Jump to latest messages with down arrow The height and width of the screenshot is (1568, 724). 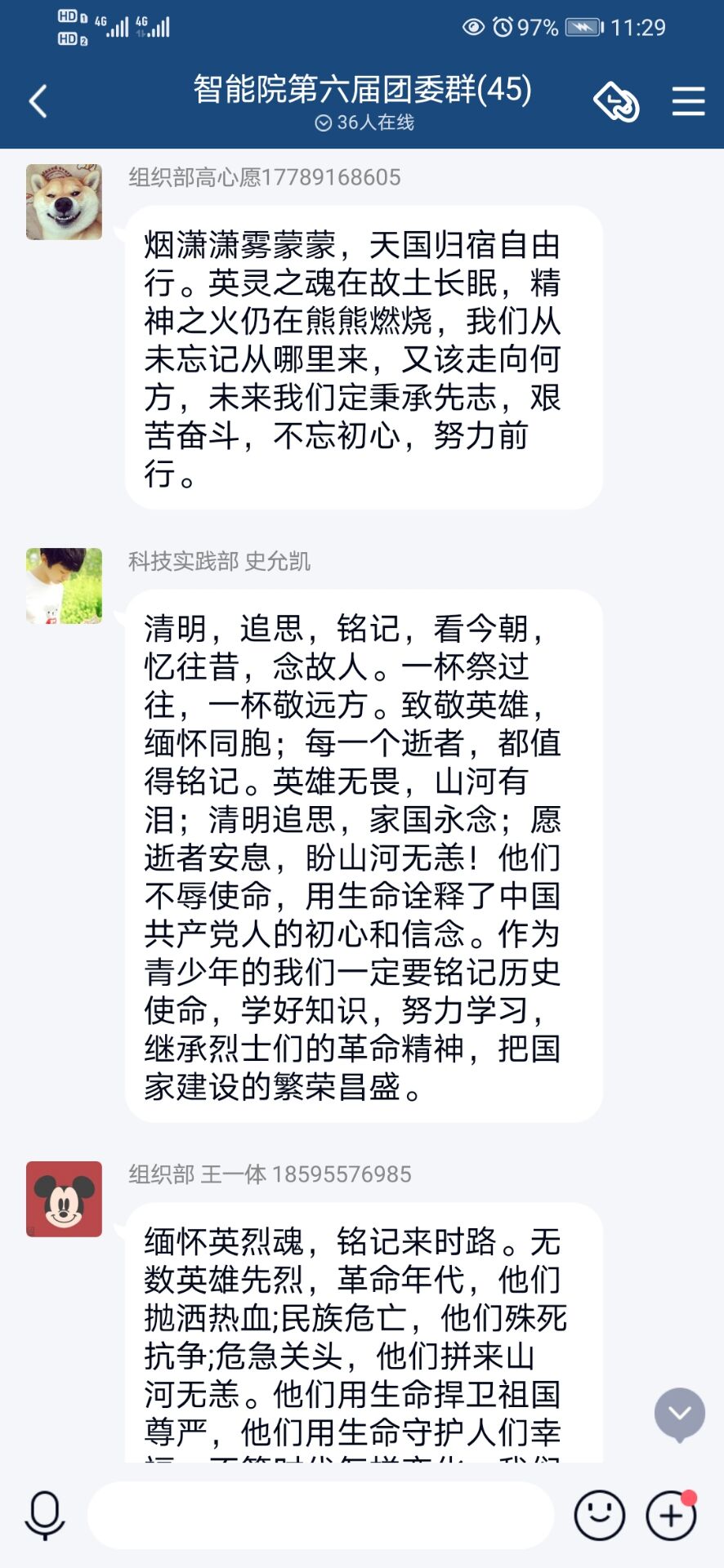tap(679, 1414)
